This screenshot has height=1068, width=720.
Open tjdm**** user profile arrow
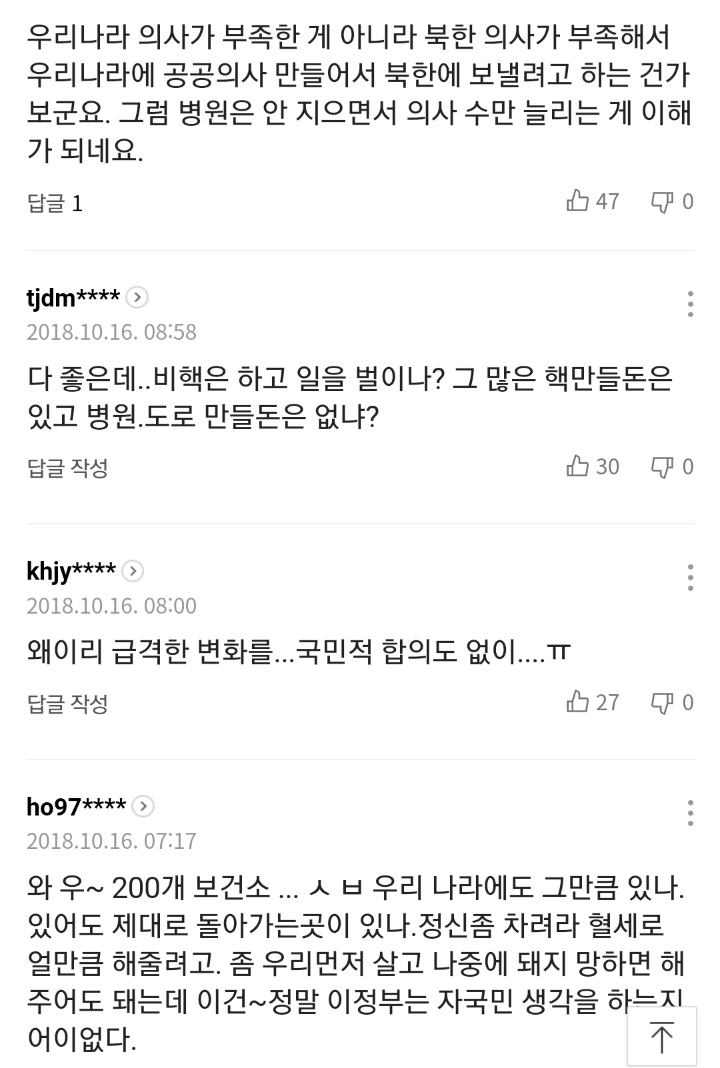[137, 298]
